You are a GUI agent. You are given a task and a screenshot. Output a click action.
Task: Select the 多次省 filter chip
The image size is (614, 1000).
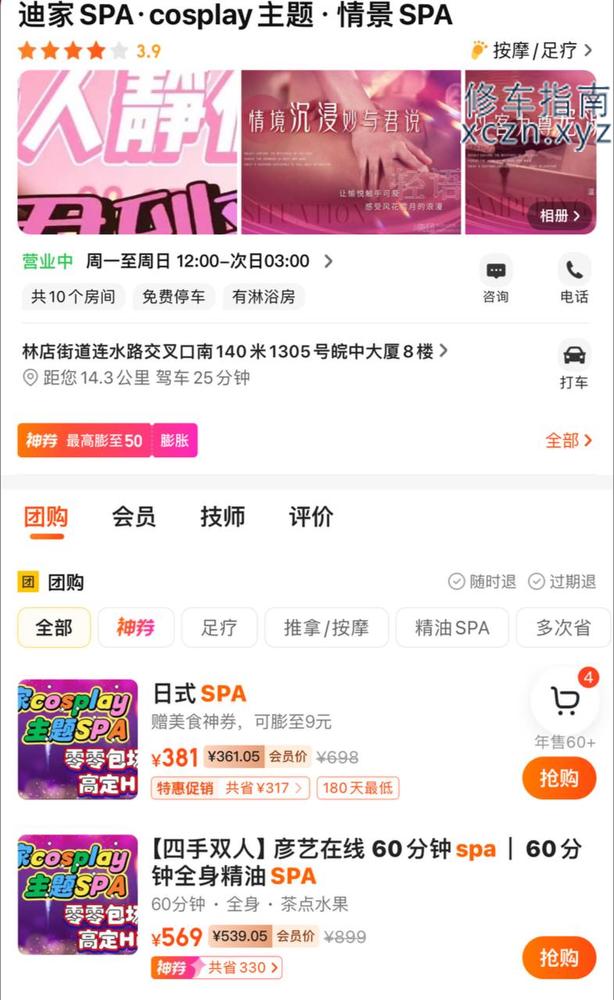coord(563,628)
